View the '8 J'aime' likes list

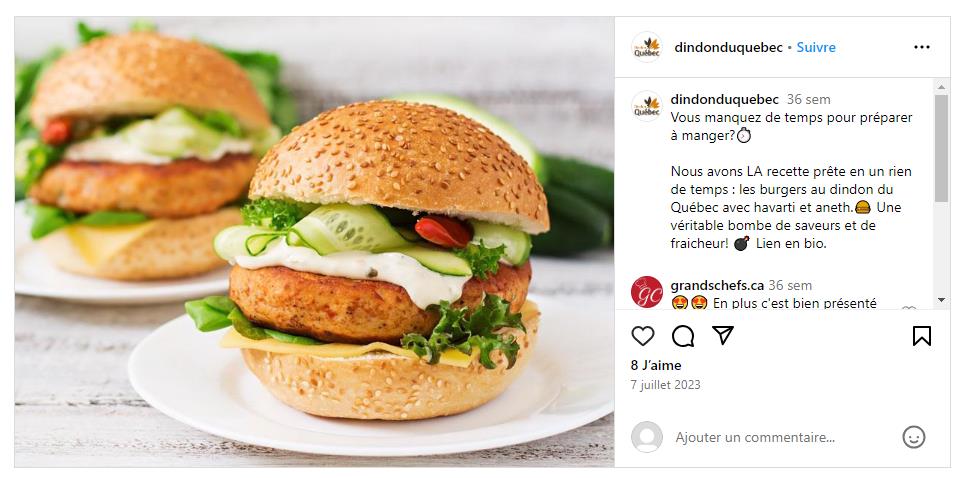point(655,365)
